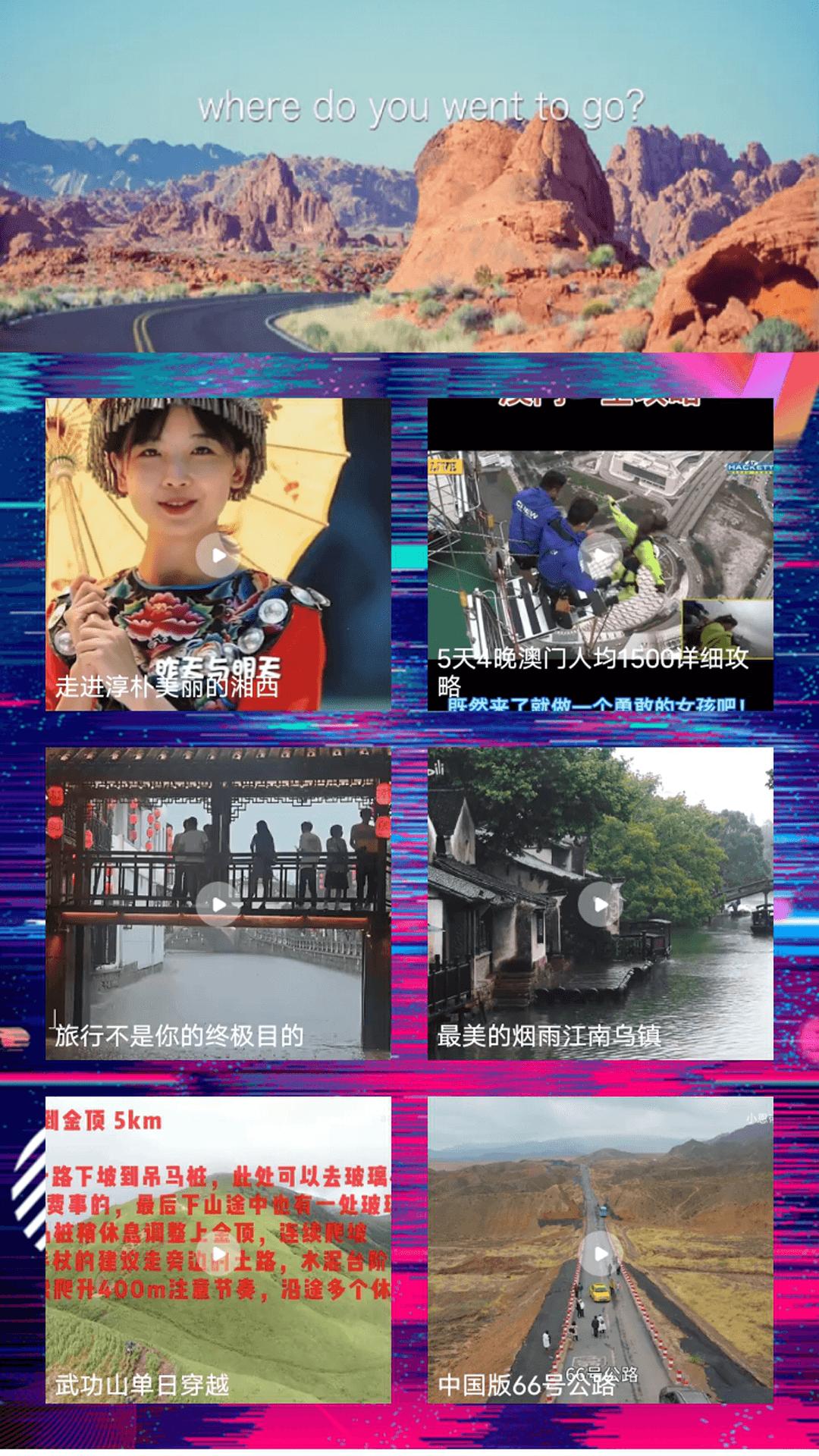Tap the 'where do you went to go?' banner
The image size is (819, 1456).
point(422,106)
